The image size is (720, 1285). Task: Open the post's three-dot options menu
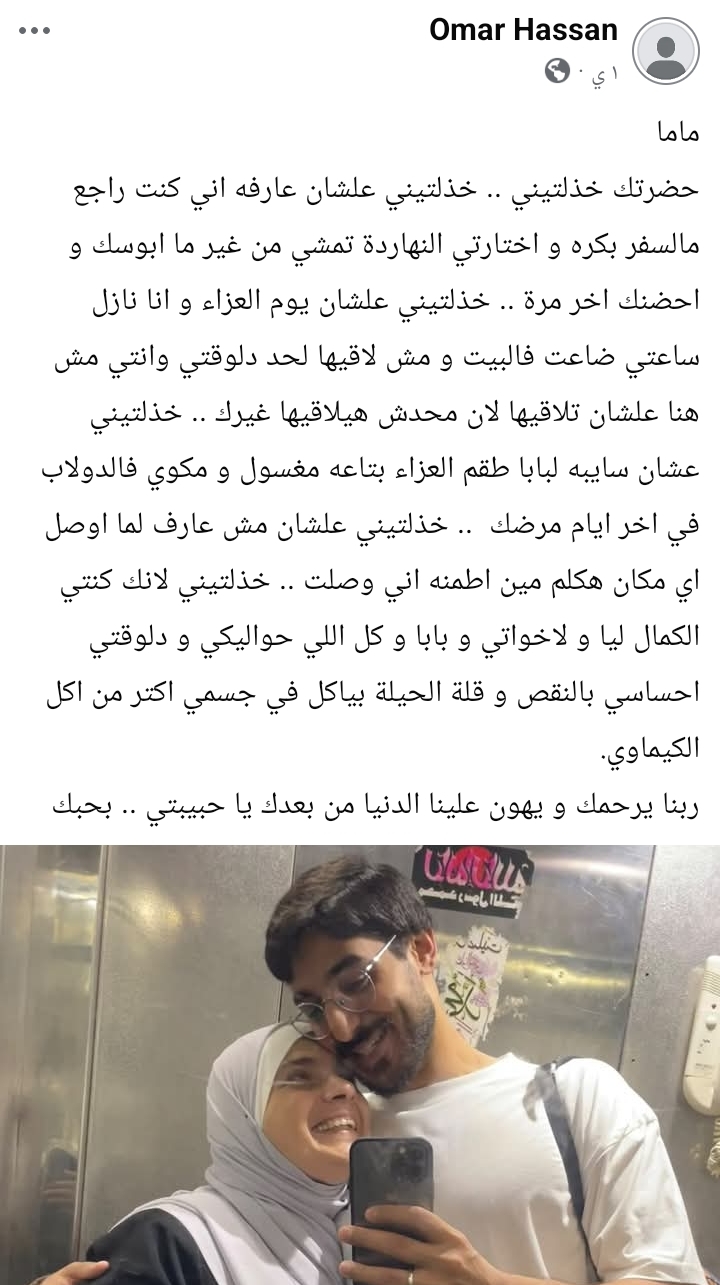[34, 31]
